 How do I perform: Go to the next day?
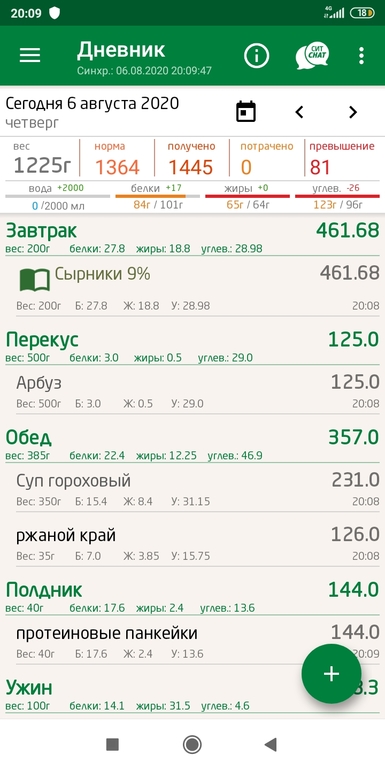point(353,112)
